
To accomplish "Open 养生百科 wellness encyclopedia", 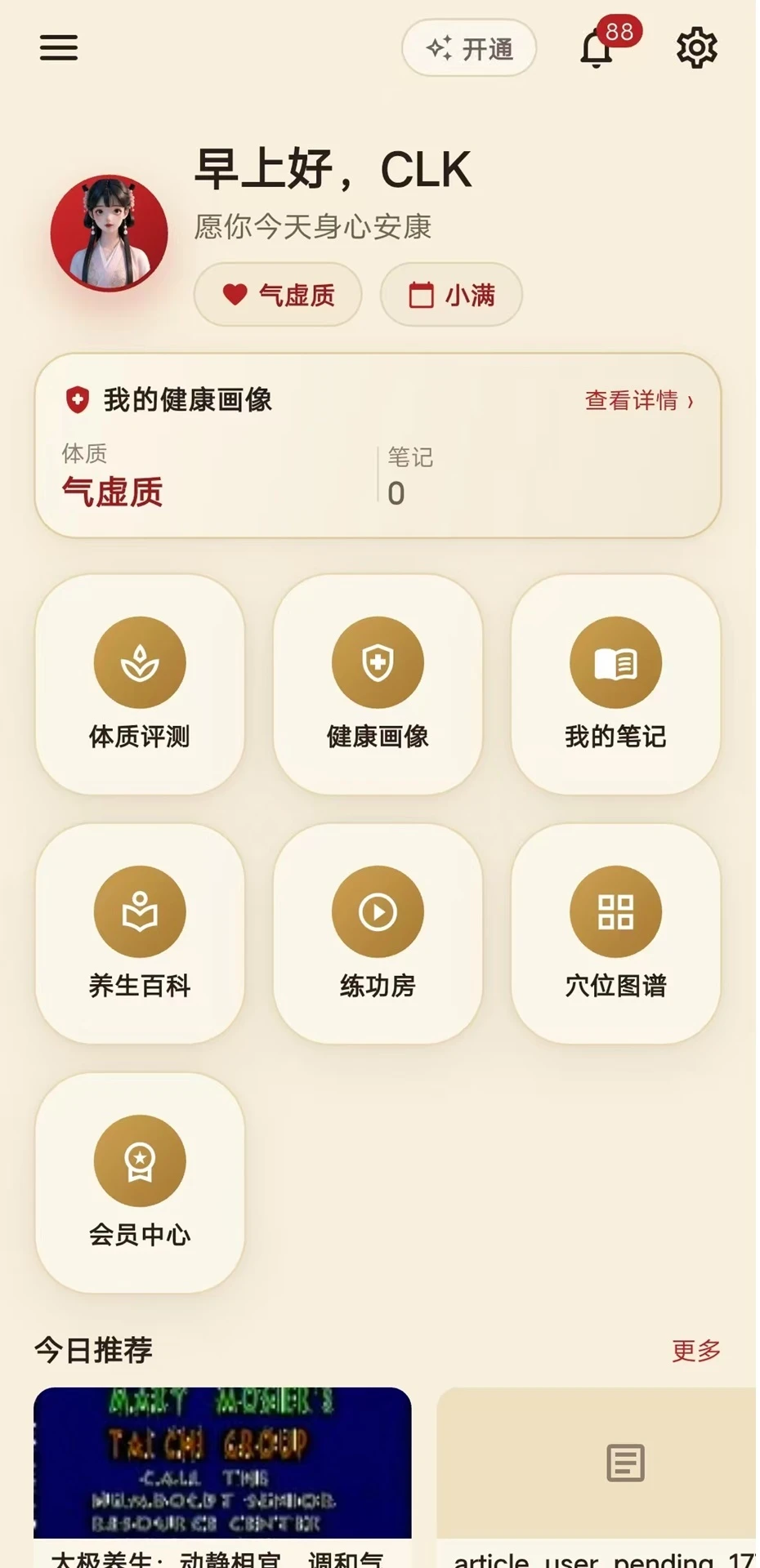I will pyautogui.click(x=140, y=933).
